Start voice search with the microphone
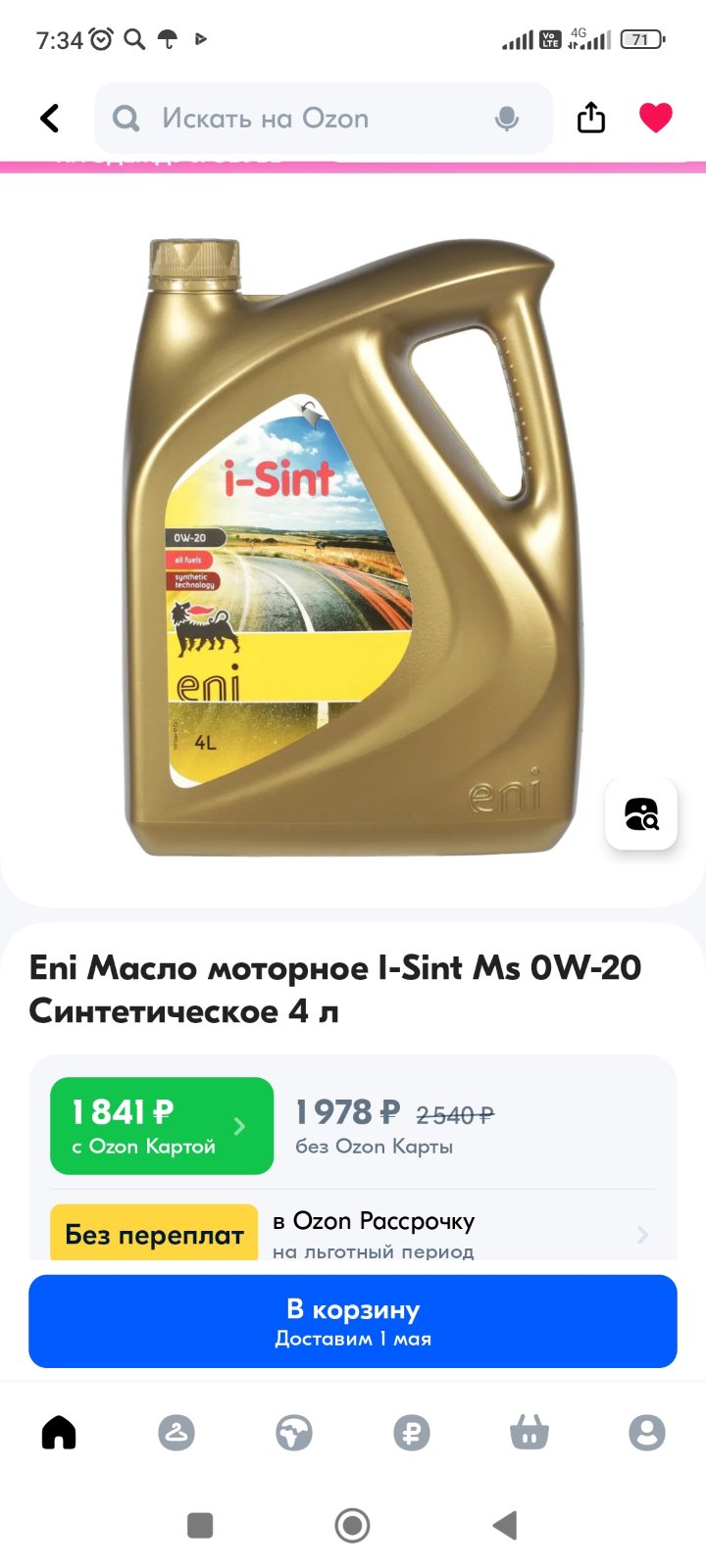The width and height of the screenshot is (706, 1568). (507, 119)
